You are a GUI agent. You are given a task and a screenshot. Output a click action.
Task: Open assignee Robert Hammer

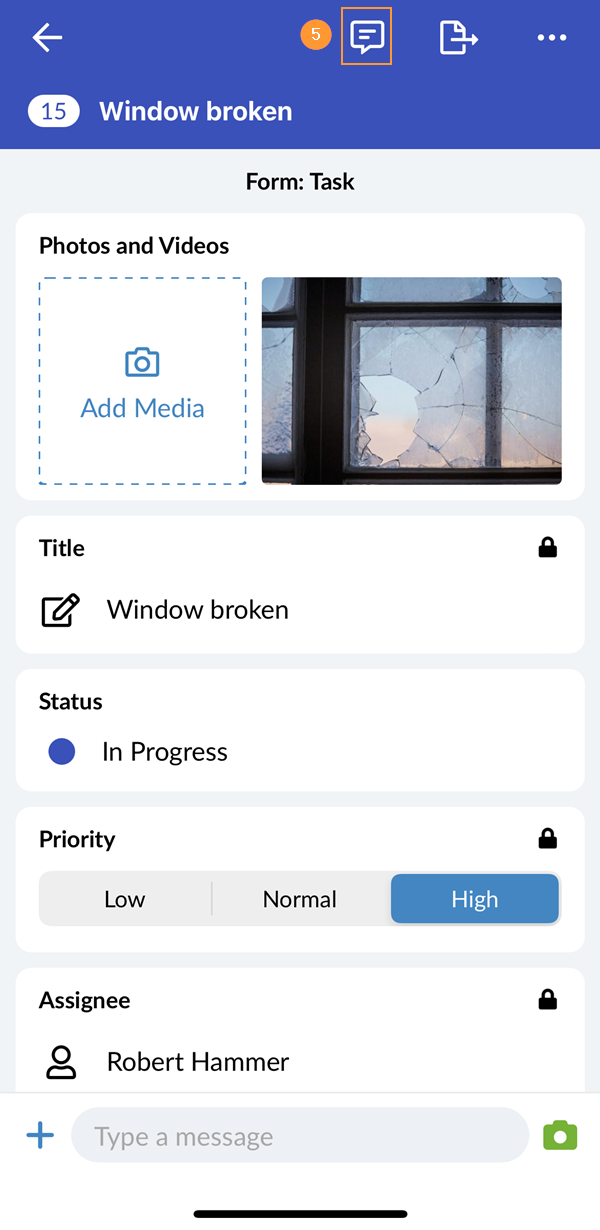pyautogui.click(x=198, y=1062)
